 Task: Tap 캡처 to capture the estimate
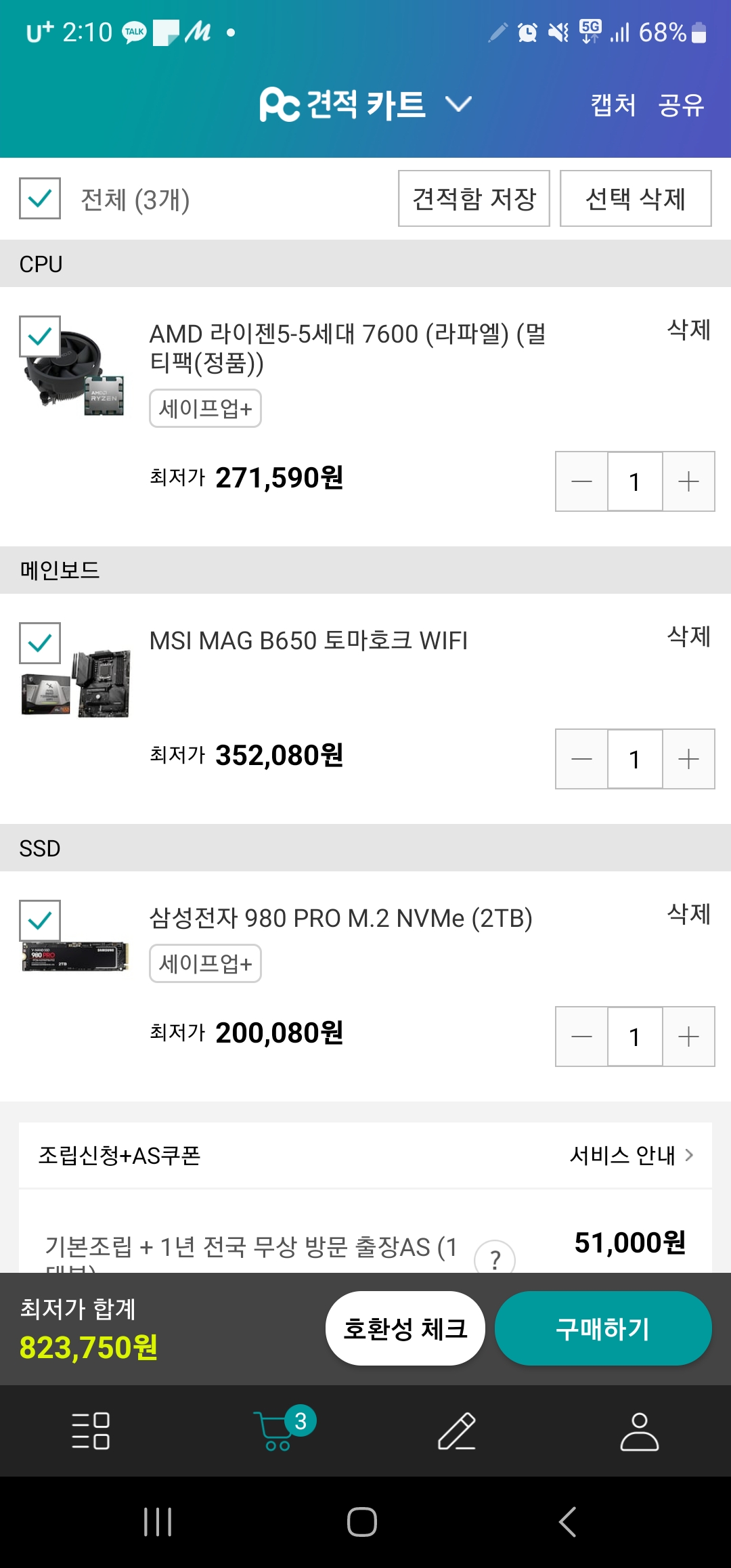coord(613,105)
